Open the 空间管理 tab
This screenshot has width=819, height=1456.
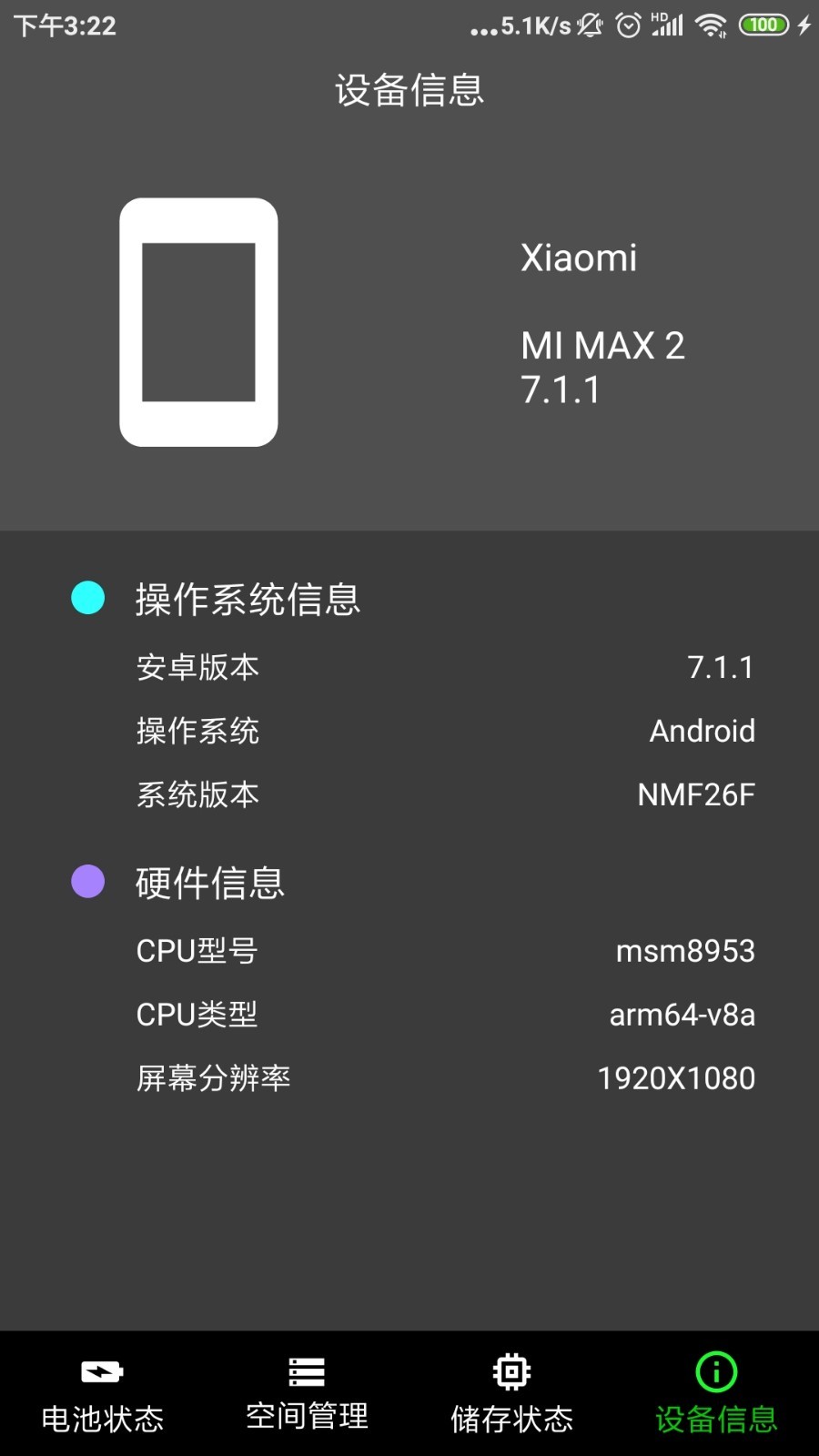coord(307,1394)
